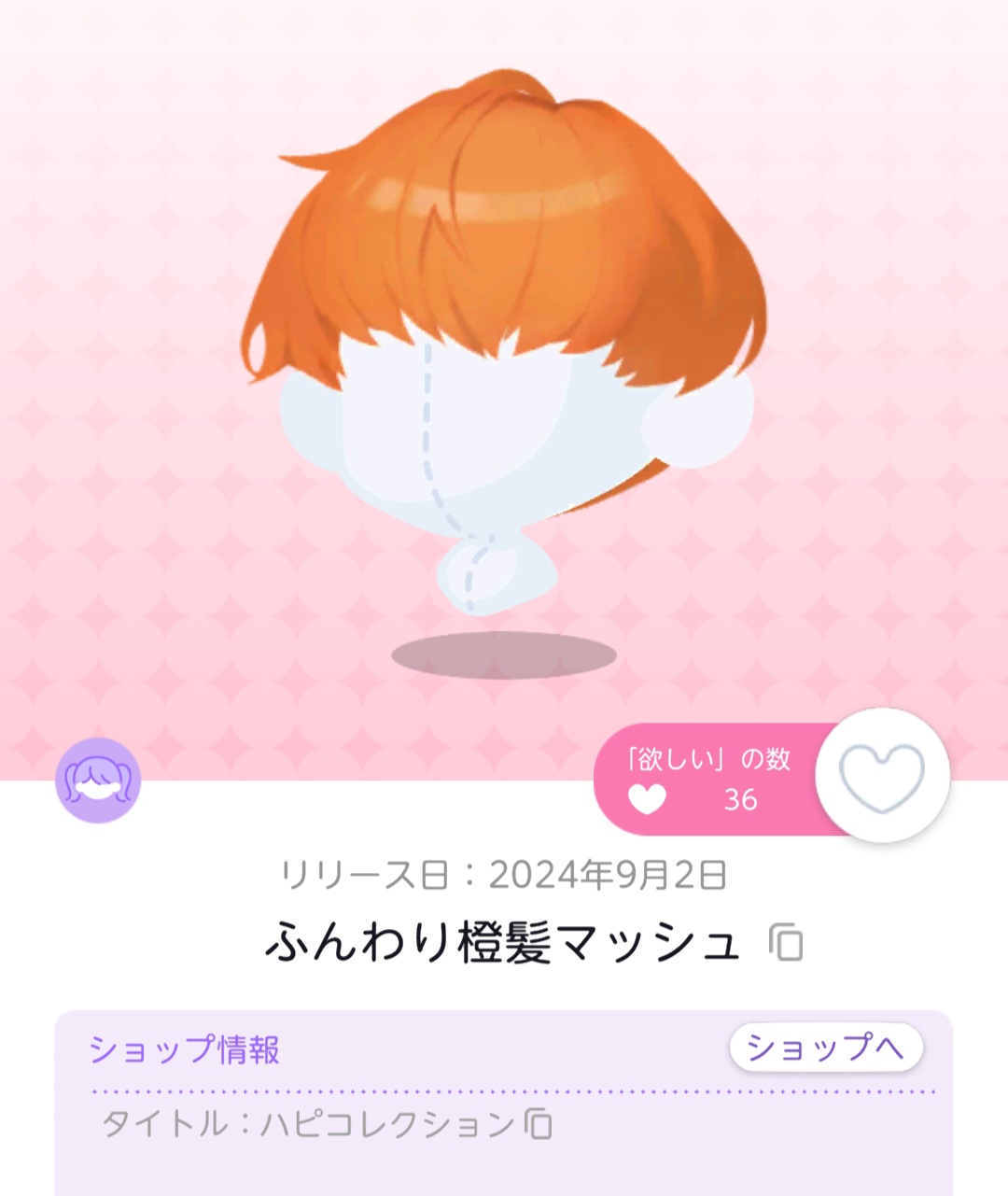Viewport: 1008px width, 1196px height.
Task: Copy the item name ふんわり橙髪マッシュ
Action: tap(786, 943)
